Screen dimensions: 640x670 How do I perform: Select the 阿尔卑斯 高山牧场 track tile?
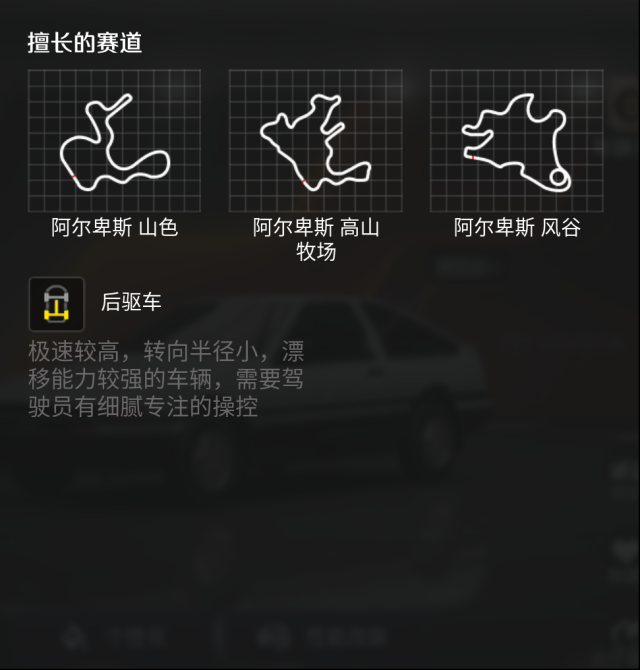click(x=315, y=141)
